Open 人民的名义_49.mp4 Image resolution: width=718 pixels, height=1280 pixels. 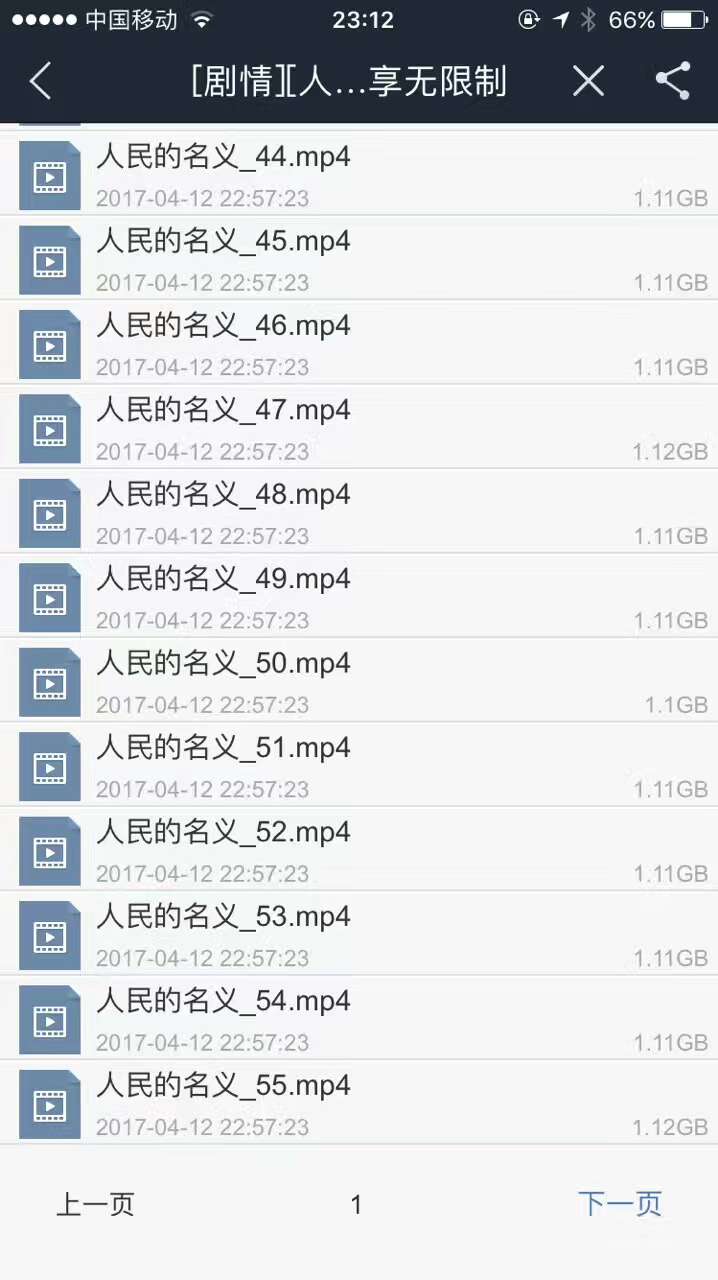tap(359, 597)
